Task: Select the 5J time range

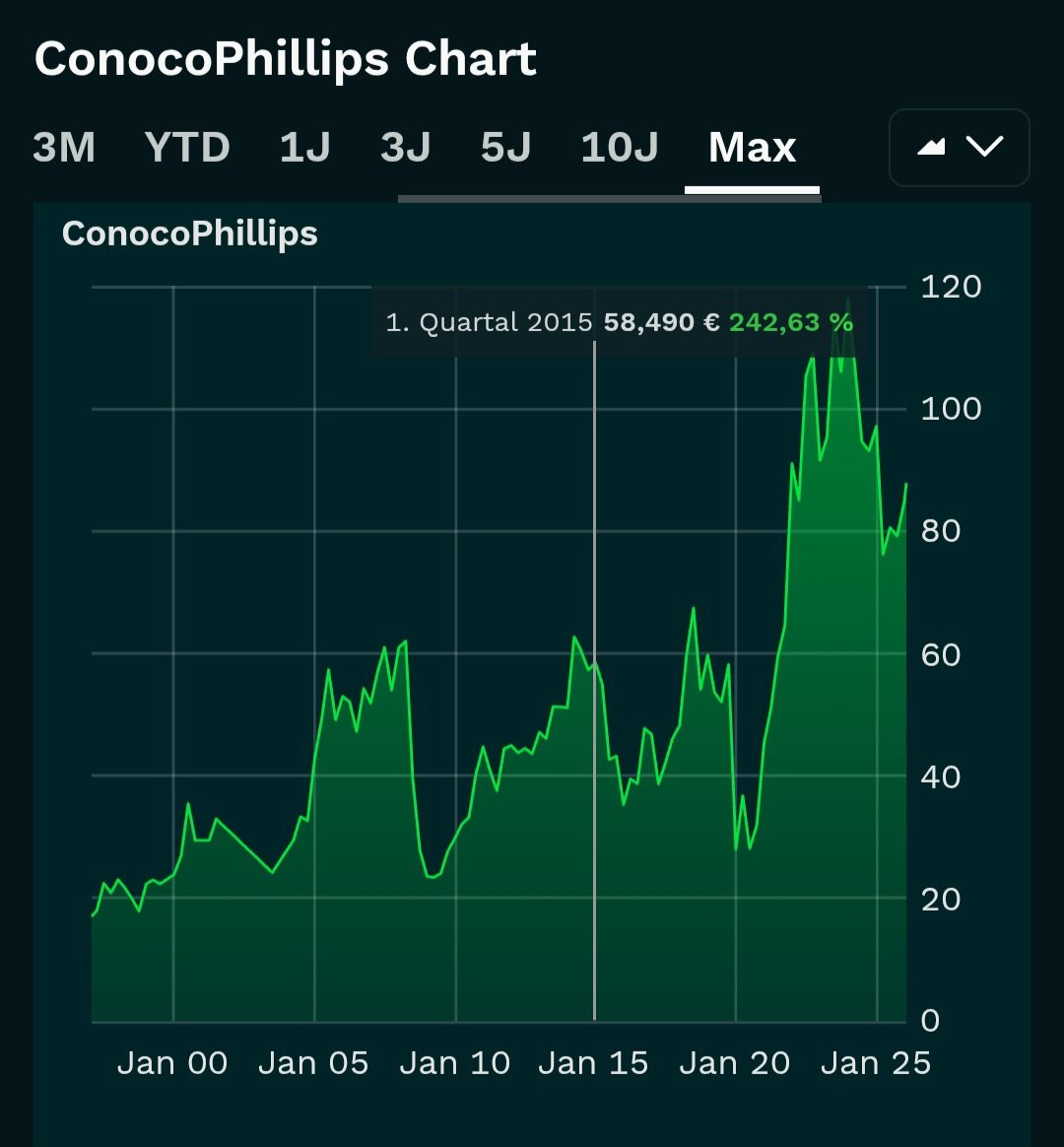Action: (505, 148)
